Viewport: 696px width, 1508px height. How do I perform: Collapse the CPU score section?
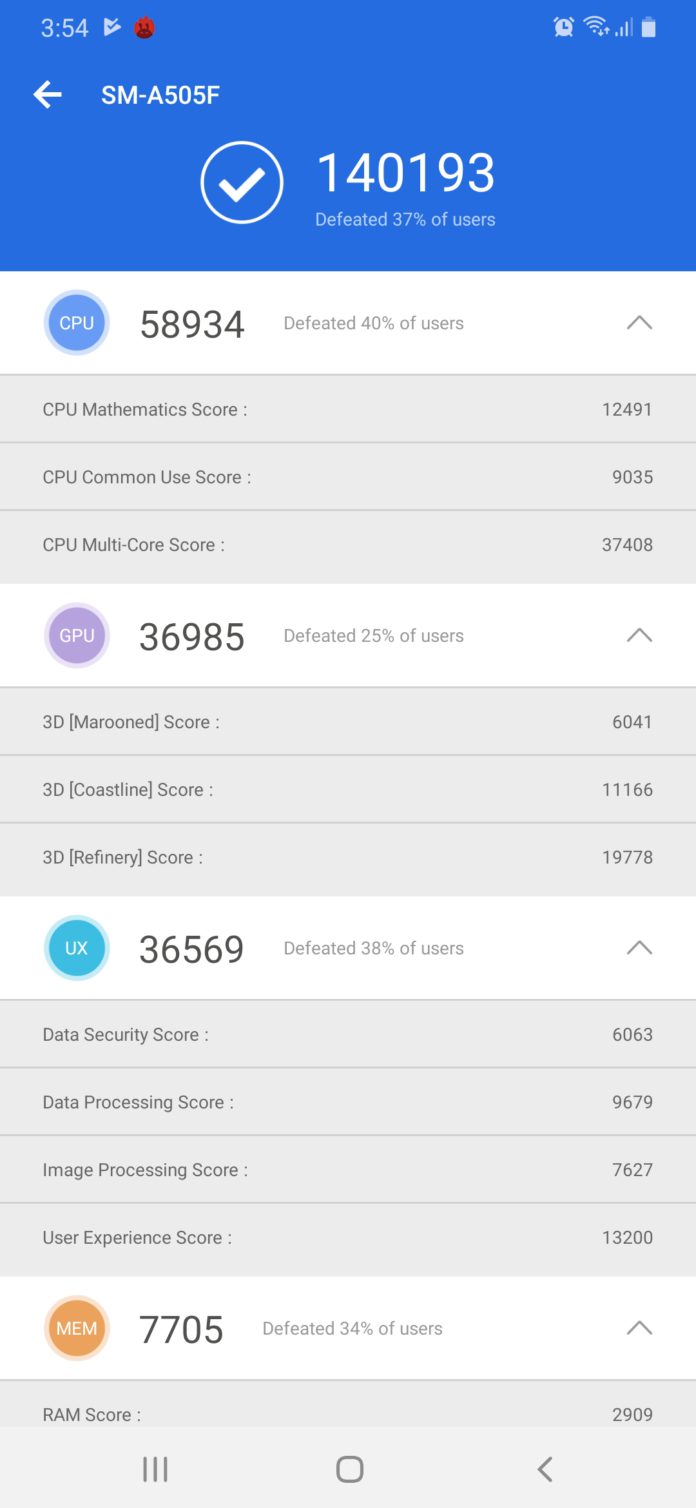tap(639, 323)
